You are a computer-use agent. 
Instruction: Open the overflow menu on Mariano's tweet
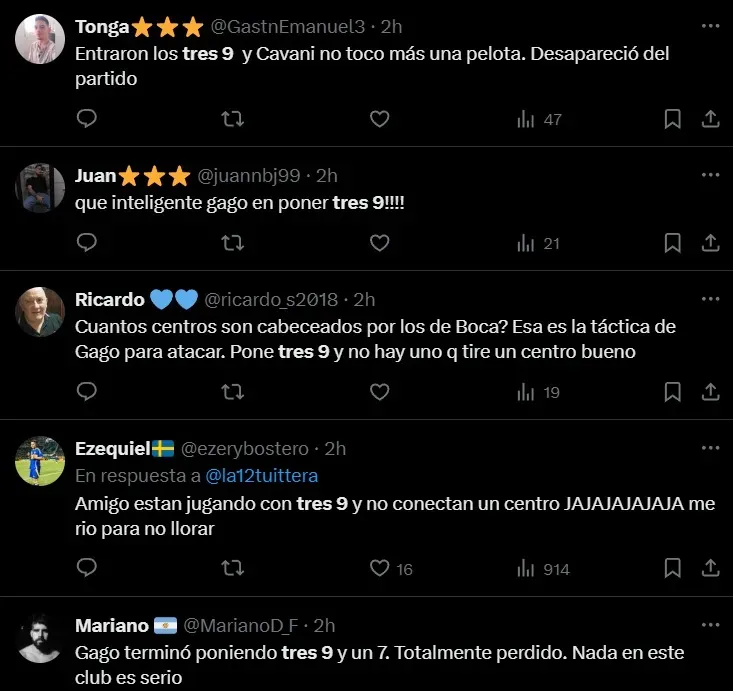[710, 624]
